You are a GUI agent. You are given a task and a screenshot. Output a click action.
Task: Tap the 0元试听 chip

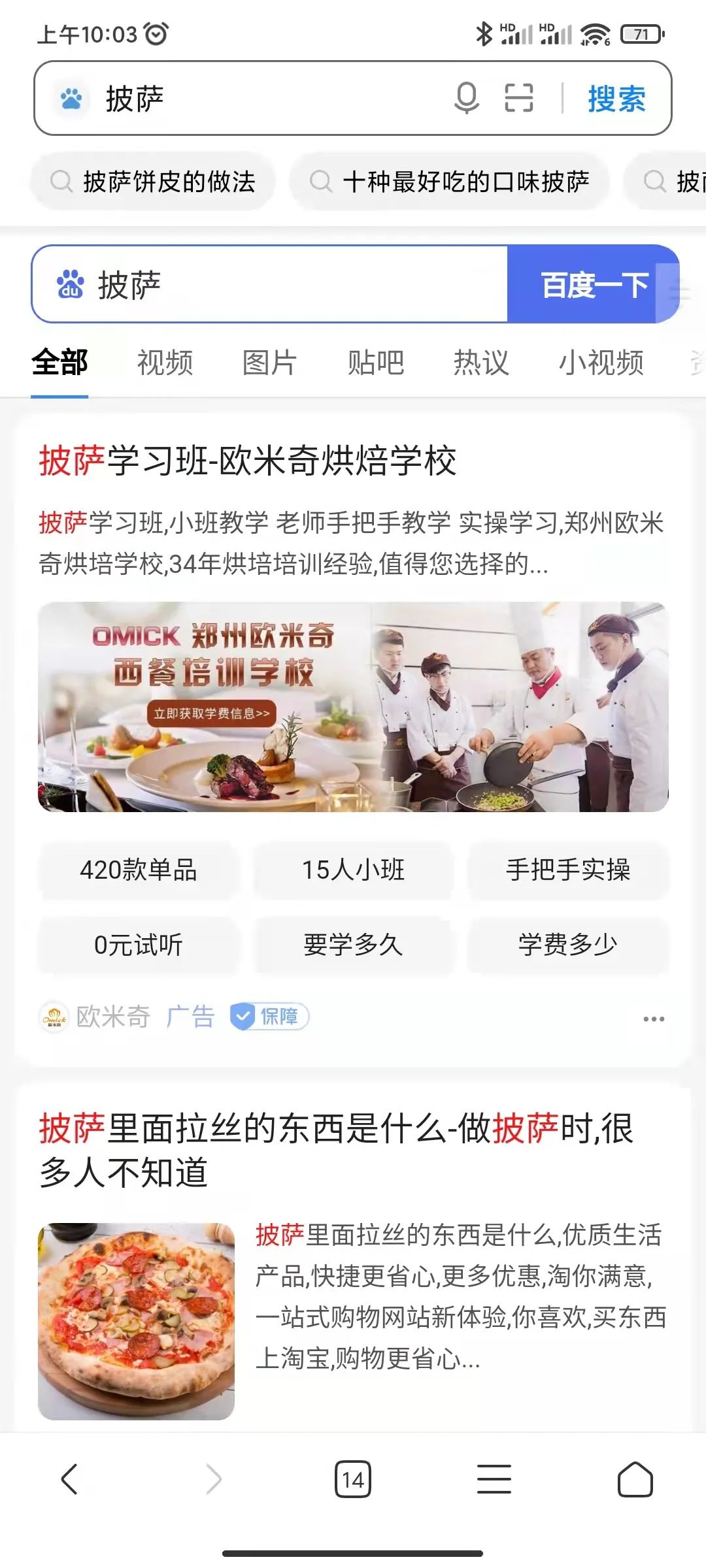pos(138,945)
